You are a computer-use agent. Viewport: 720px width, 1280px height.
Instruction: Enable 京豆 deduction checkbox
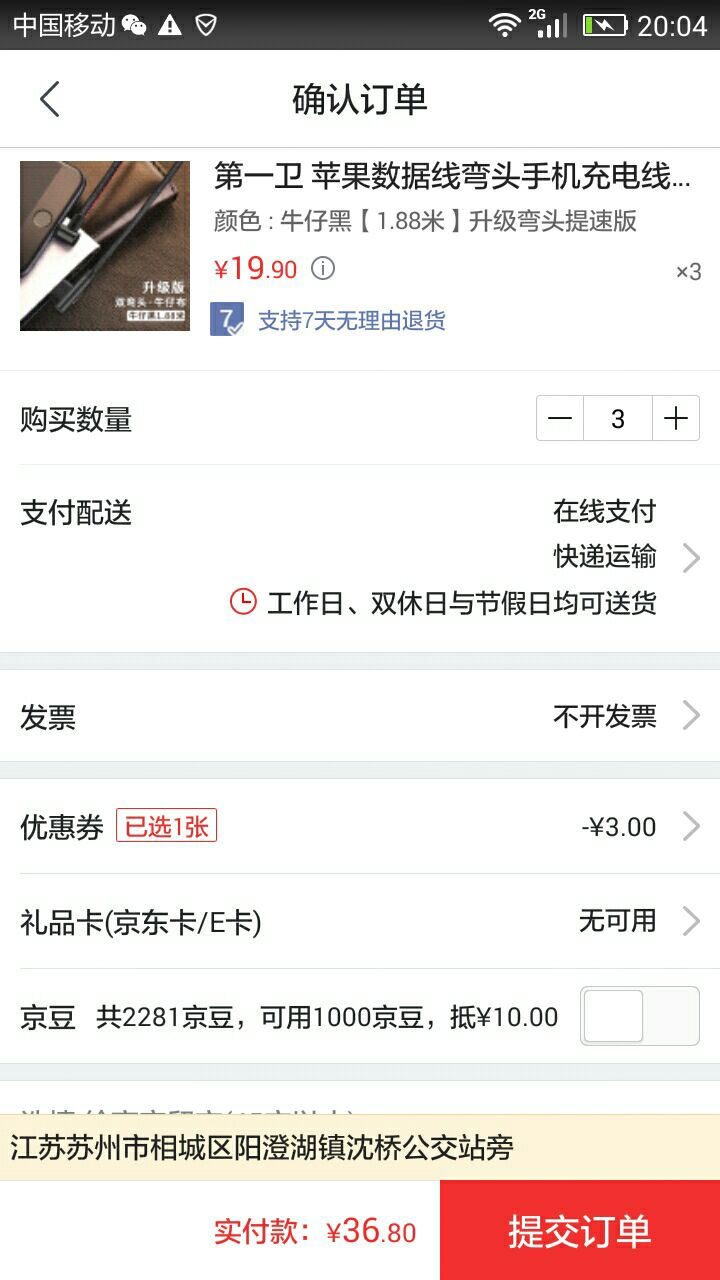[639, 1016]
